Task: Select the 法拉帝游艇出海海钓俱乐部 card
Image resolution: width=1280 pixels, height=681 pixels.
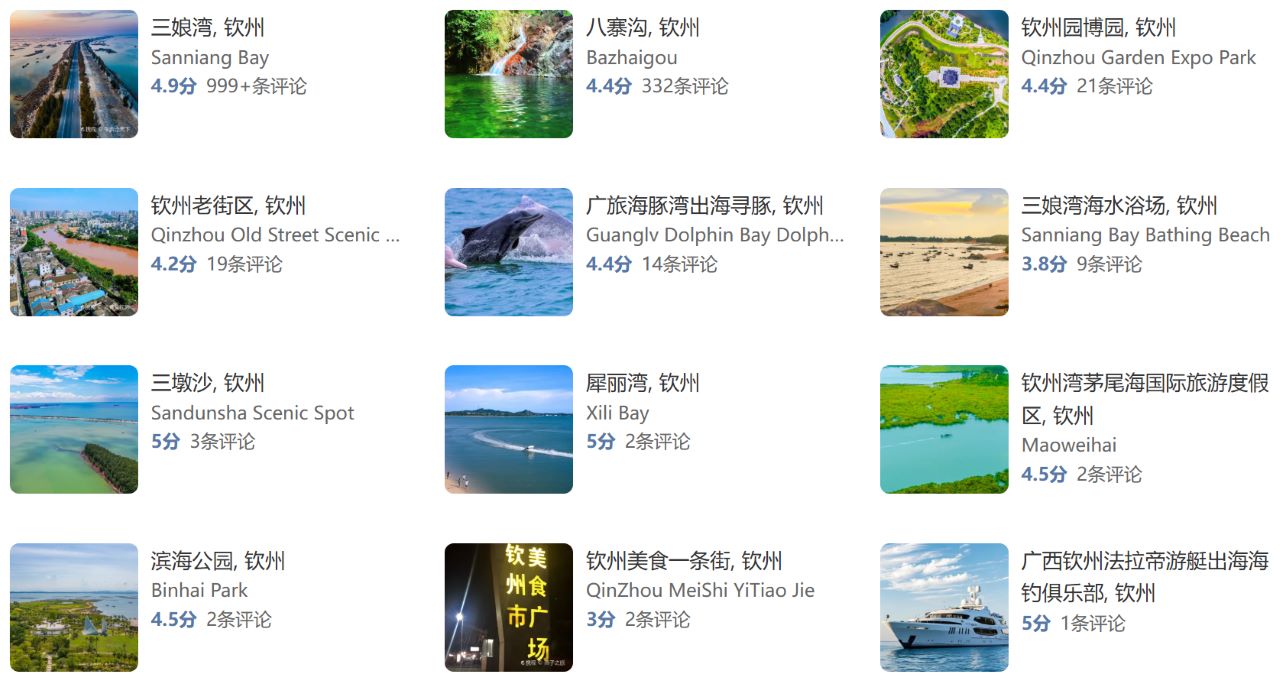Action: click(1143, 561)
